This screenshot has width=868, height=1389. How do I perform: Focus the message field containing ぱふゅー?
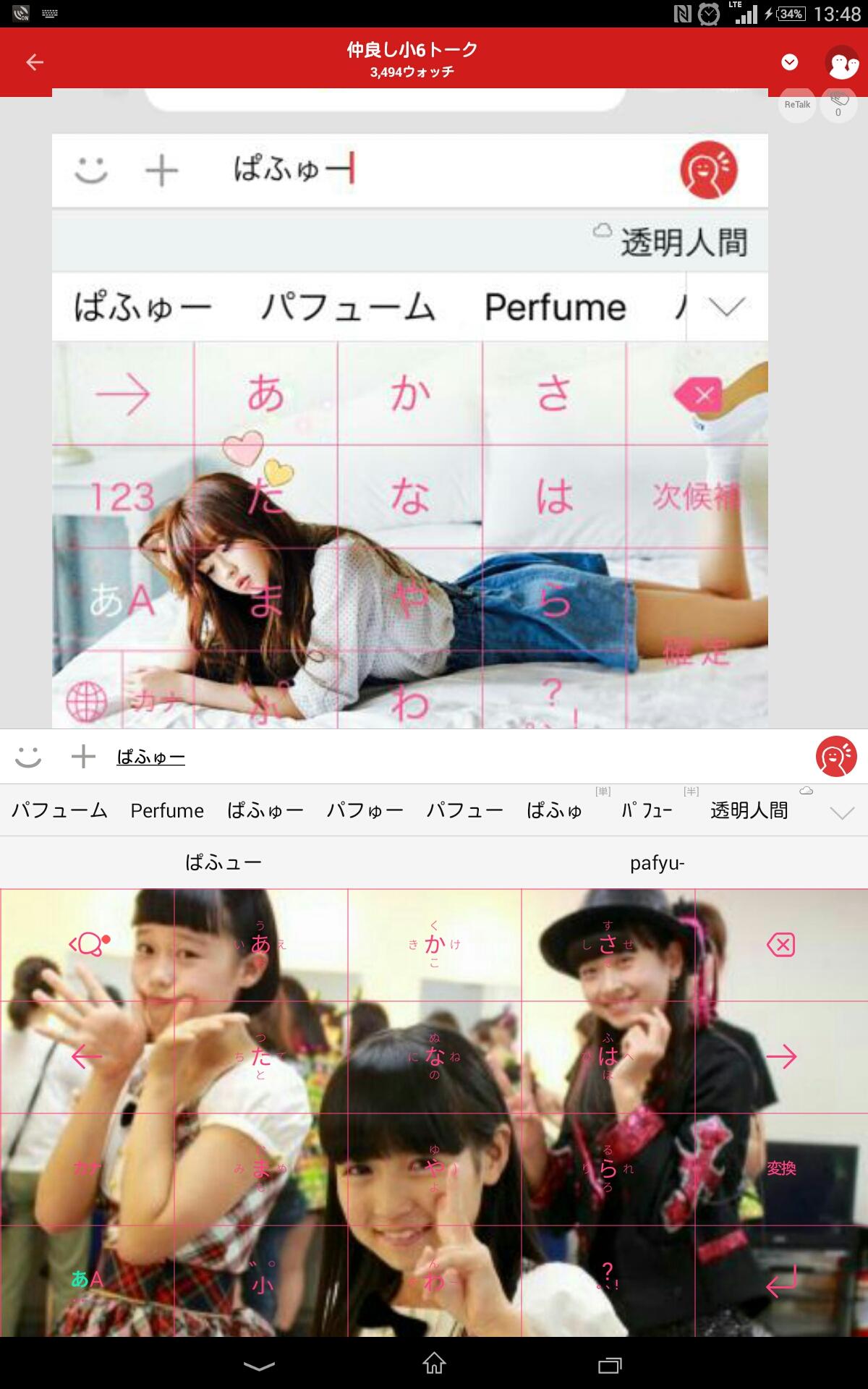click(434, 757)
